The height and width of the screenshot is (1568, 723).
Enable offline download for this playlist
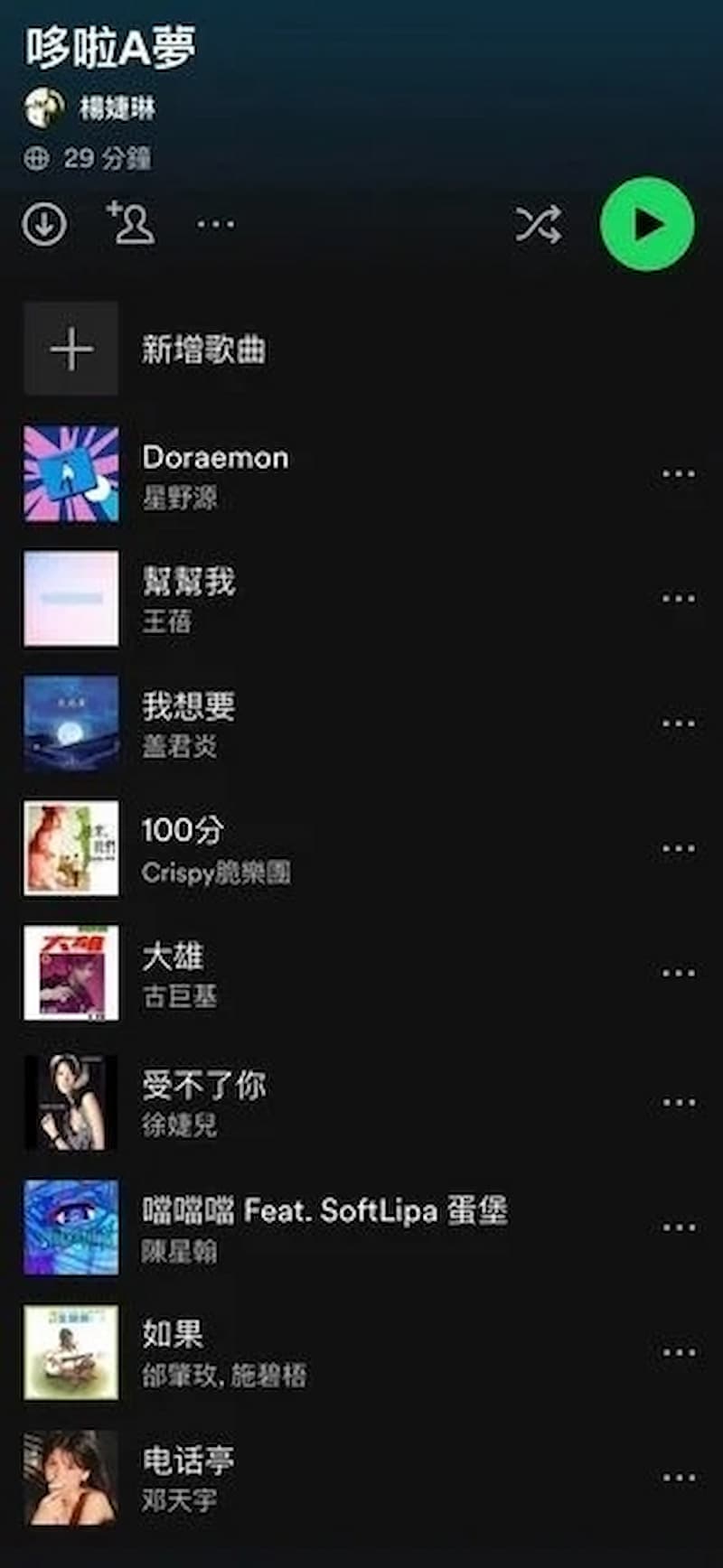(43, 225)
